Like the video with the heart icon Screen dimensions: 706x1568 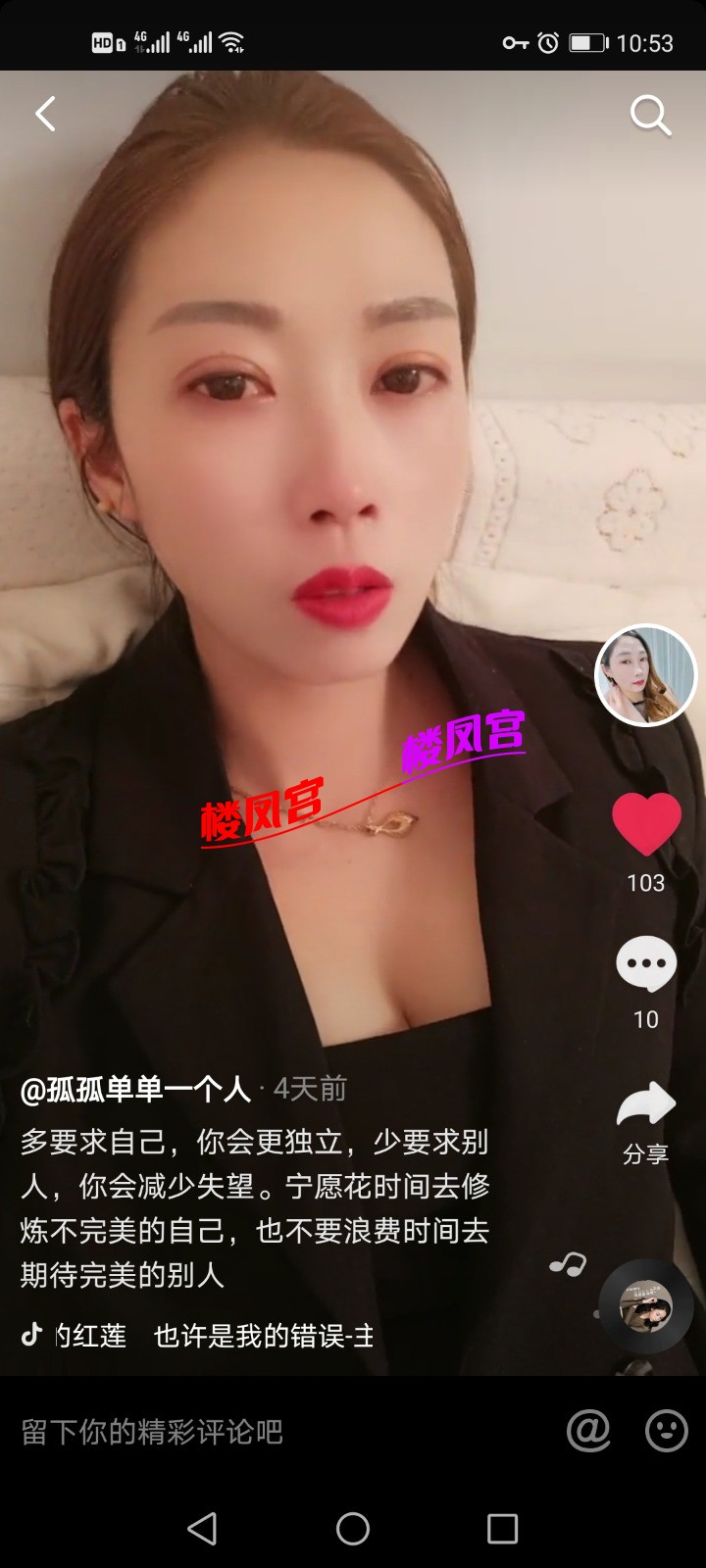click(x=646, y=824)
